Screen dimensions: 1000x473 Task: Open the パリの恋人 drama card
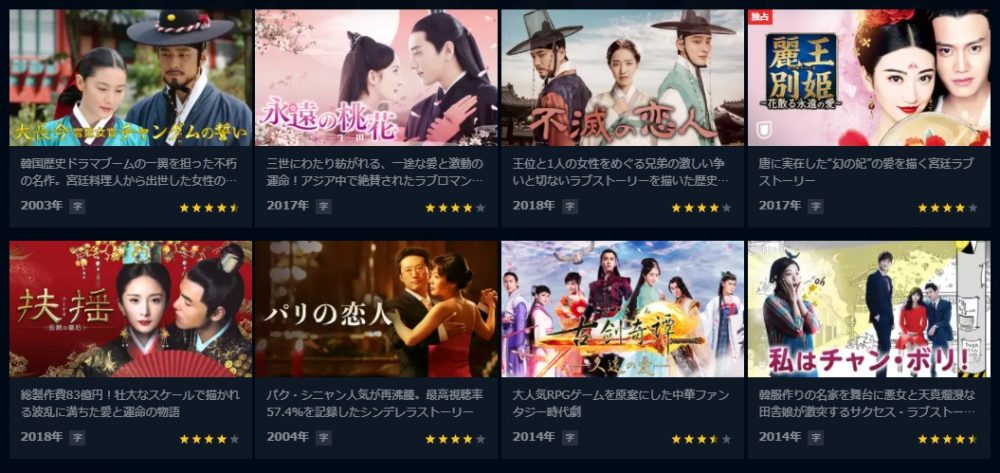(x=376, y=309)
